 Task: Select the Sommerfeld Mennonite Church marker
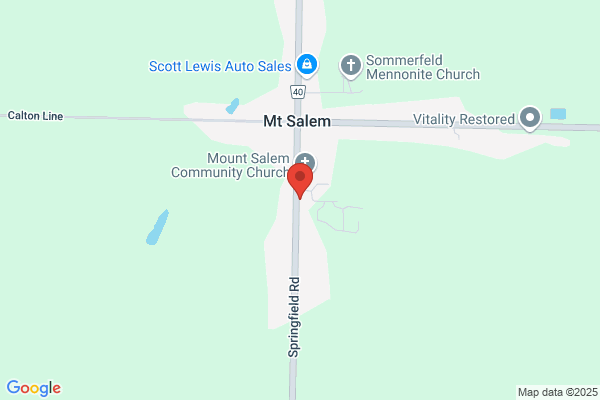351,66
